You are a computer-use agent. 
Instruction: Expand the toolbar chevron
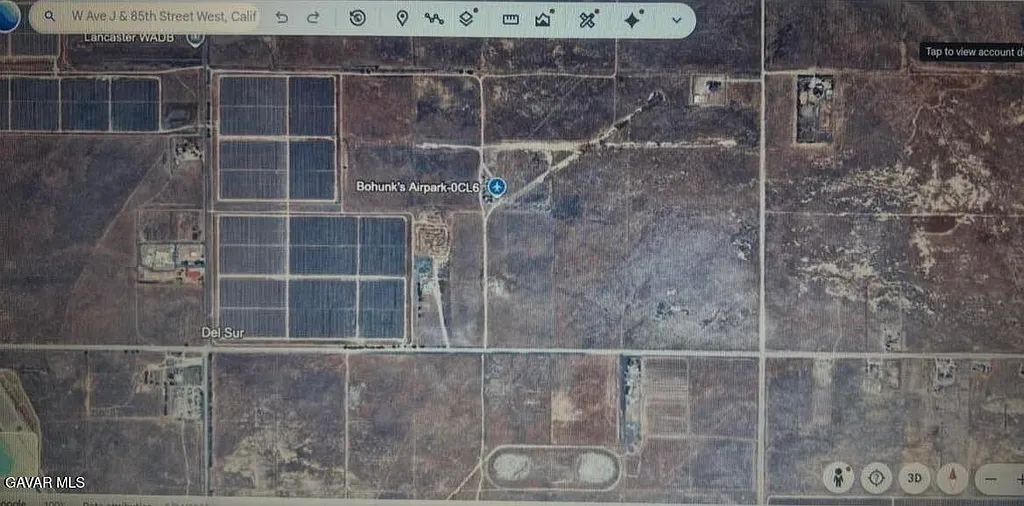point(677,19)
